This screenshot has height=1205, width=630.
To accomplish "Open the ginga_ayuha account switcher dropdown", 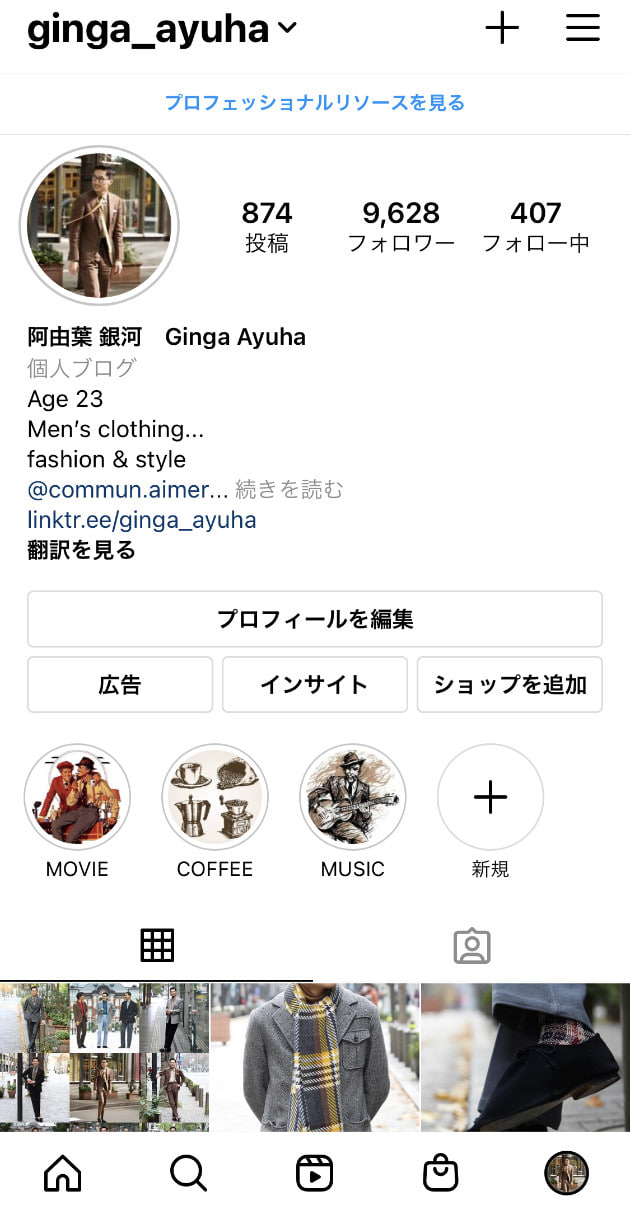I will [287, 30].
